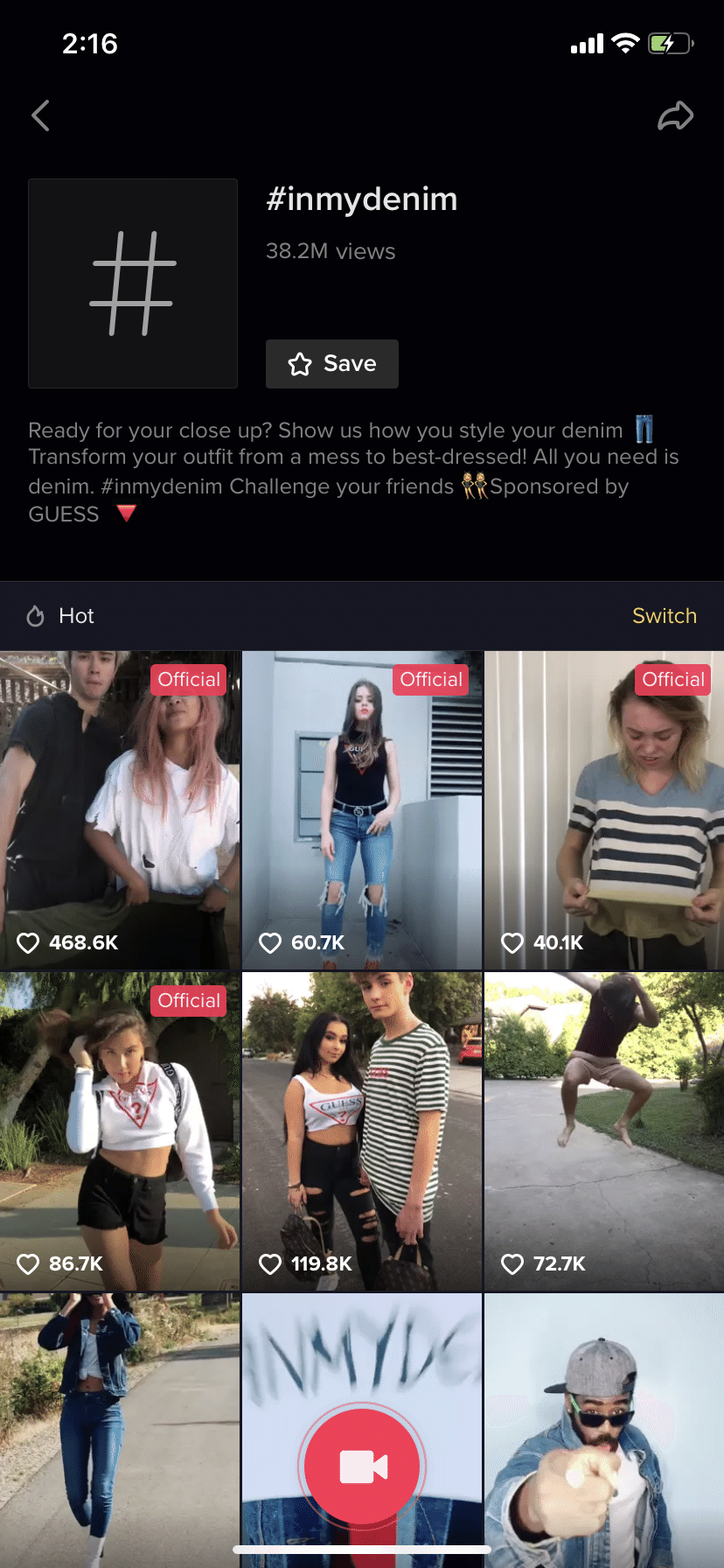Open the video with 119.8K likes

click(x=362, y=1130)
